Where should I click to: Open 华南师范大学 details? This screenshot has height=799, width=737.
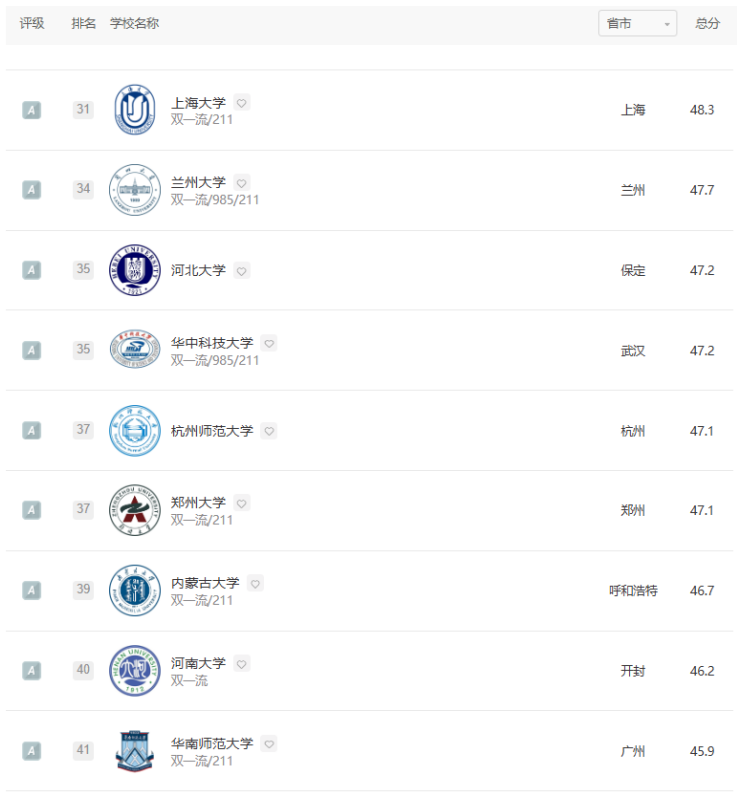point(212,743)
